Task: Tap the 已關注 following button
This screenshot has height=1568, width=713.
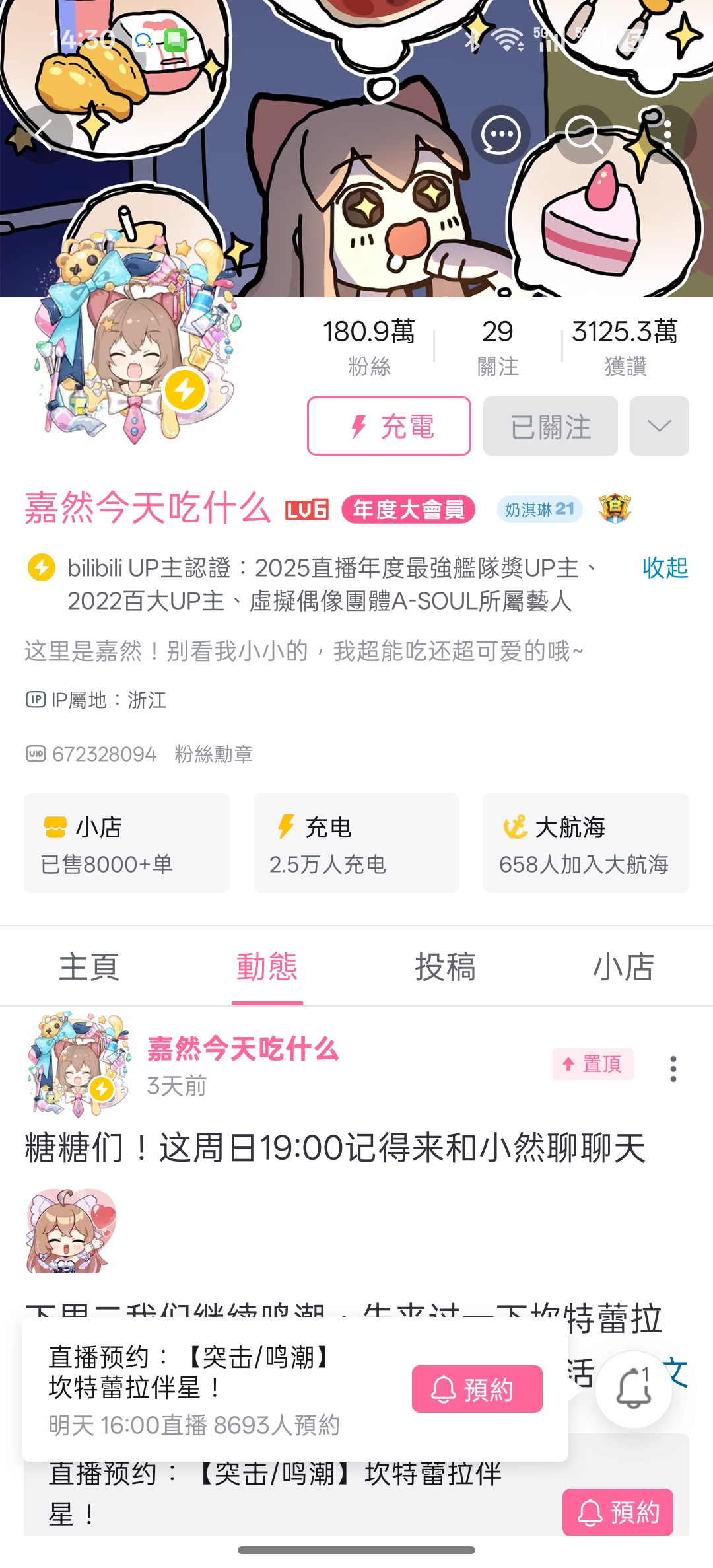Action: coord(550,426)
